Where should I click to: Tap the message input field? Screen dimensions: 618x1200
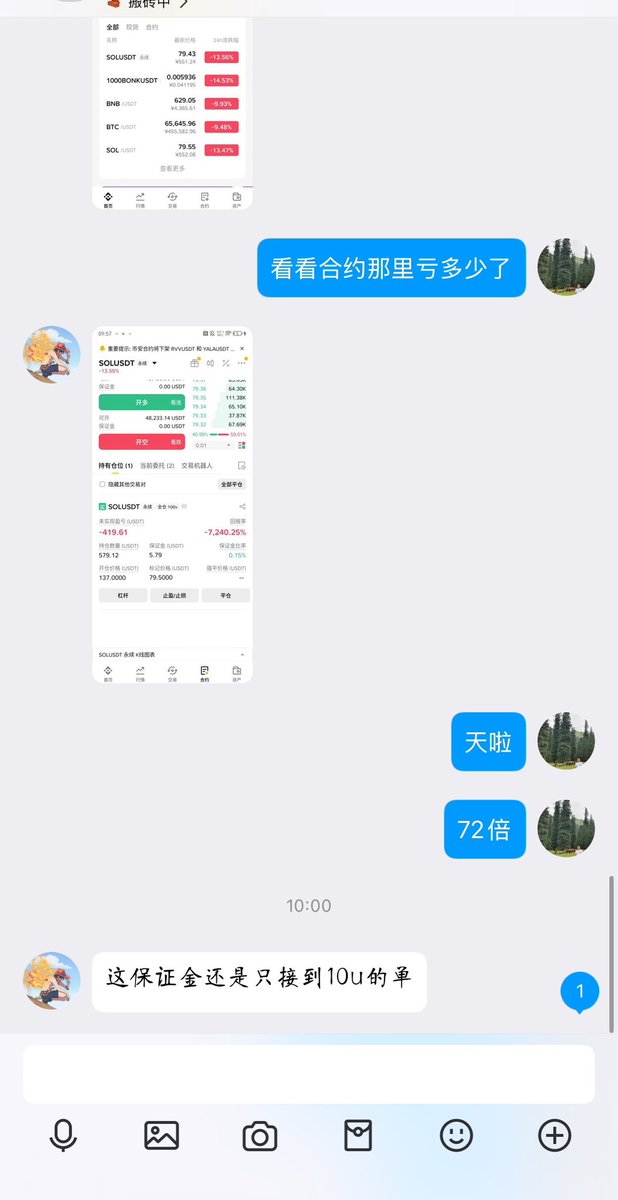click(x=308, y=1074)
